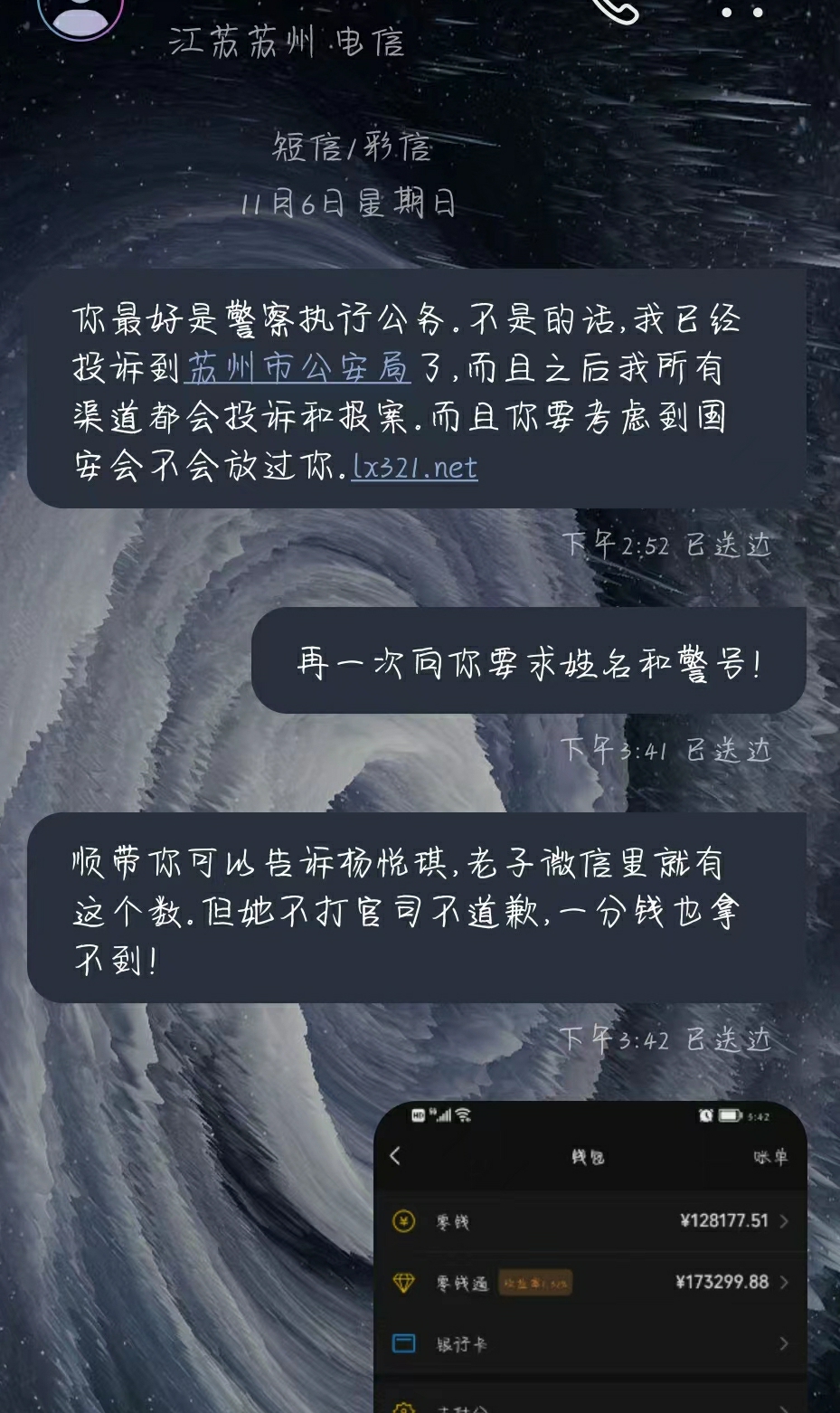This screenshot has width=840, height=1413.
Task: View the sent wallet screenshot image
Action: coord(590,1256)
